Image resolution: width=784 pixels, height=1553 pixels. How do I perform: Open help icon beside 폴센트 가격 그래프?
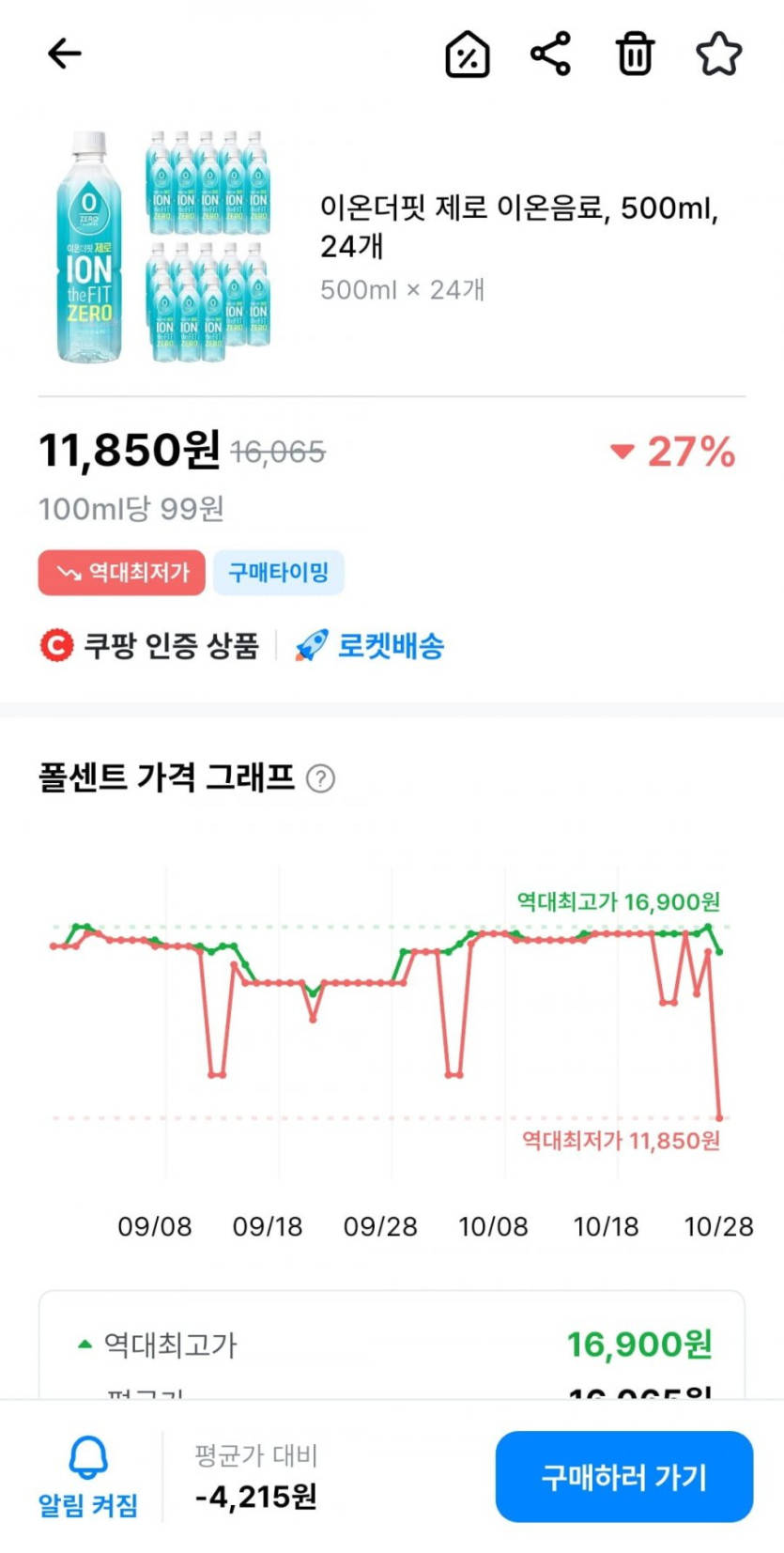[x=321, y=778]
